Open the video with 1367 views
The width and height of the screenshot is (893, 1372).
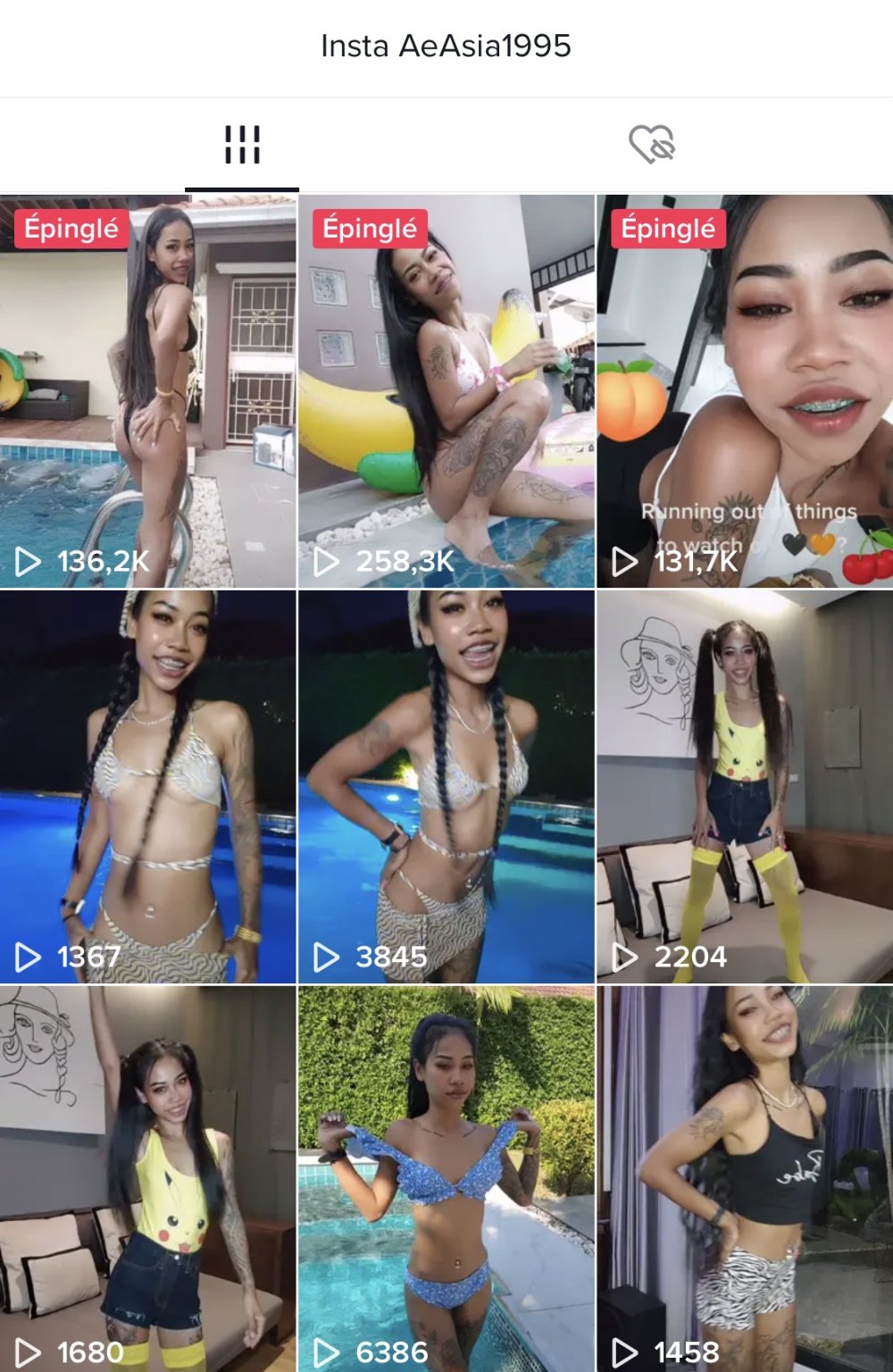coord(147,786)
